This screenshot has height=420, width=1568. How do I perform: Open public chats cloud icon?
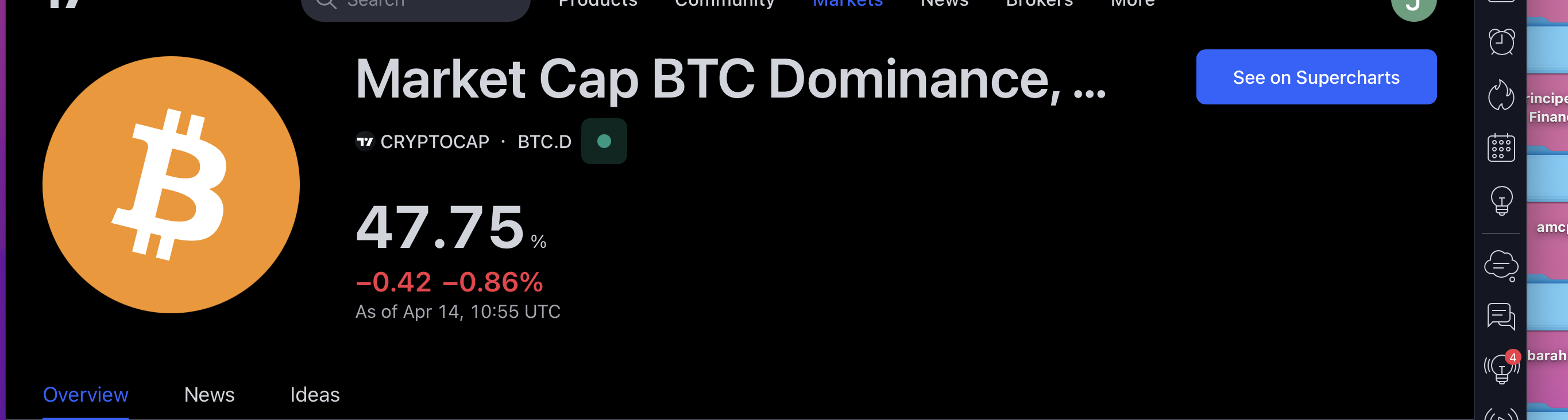1500,266
